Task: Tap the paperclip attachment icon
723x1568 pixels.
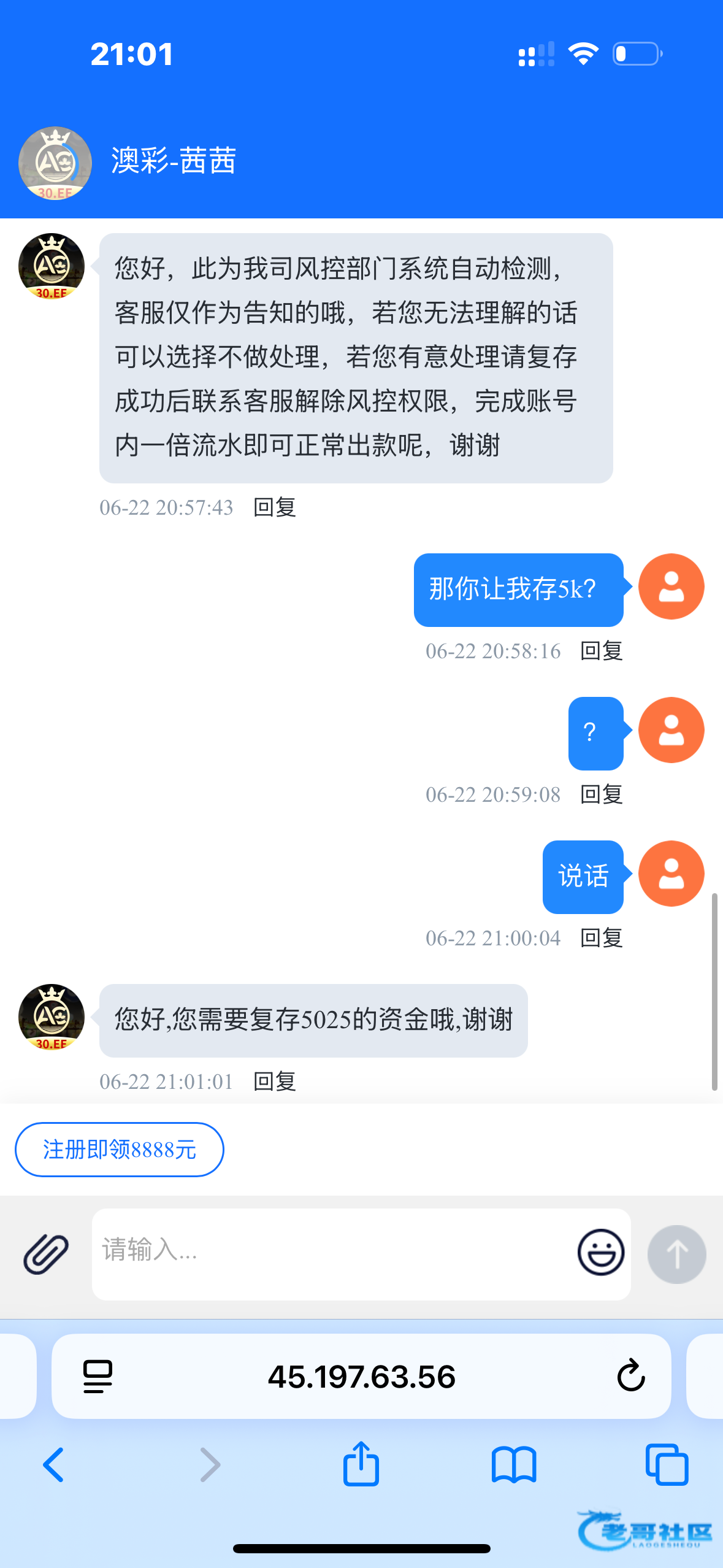Action: point(46,1254)
